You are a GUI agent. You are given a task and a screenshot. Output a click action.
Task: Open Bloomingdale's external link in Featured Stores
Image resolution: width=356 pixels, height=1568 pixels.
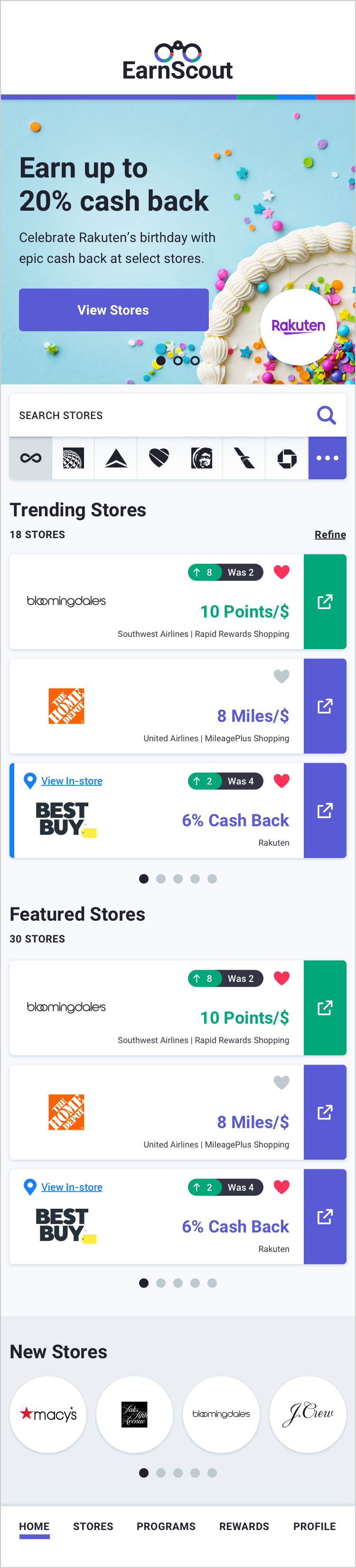[325, 1008]
